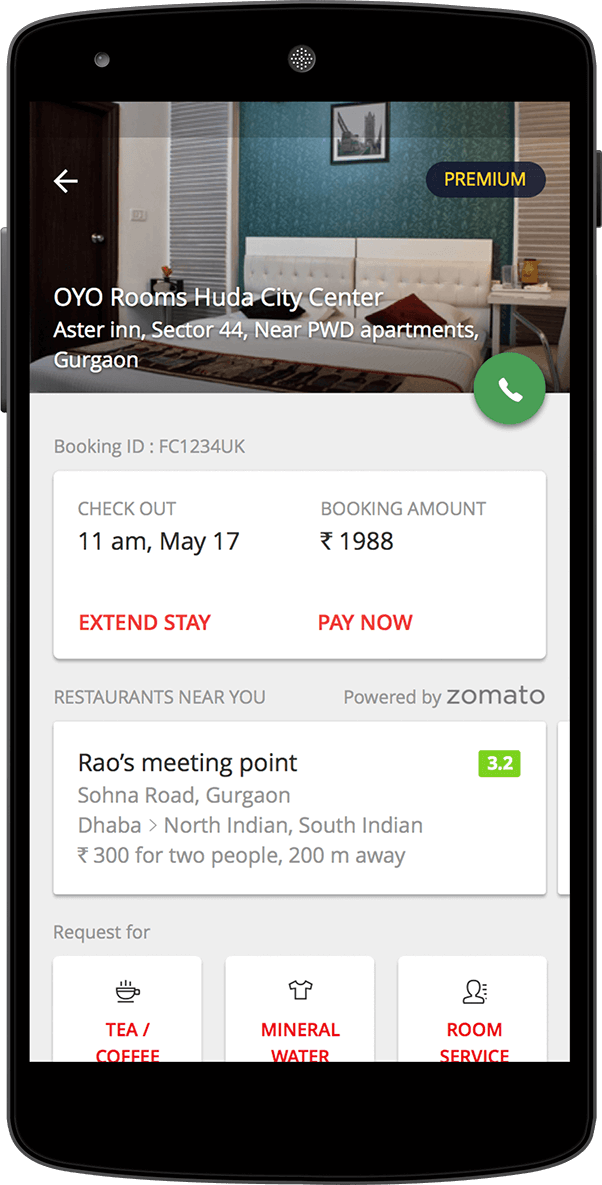Request Tea / Coffee
602x1185 pixels.
pos(127,1010)
